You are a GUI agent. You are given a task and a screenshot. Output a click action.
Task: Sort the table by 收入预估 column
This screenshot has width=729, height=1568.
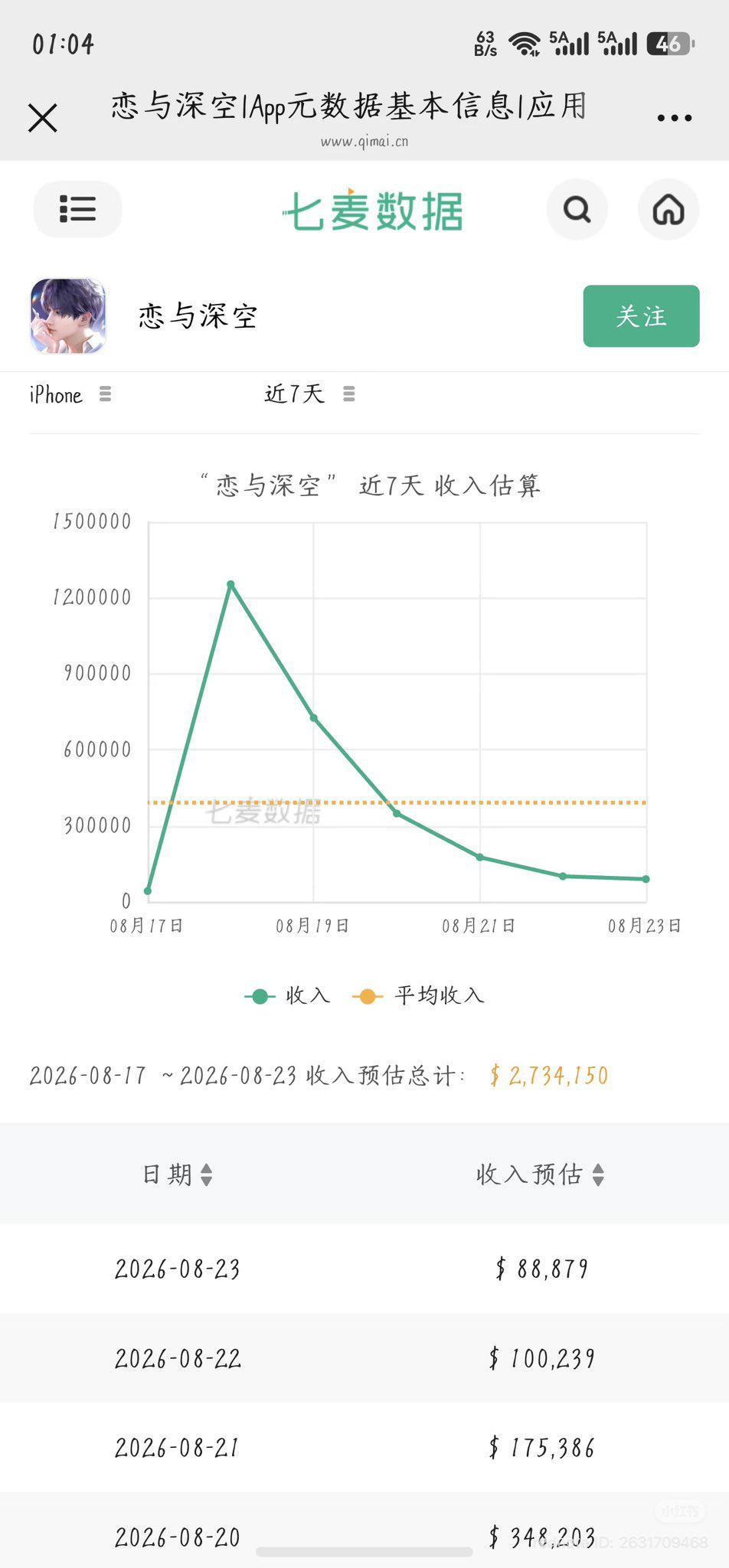[541, 1174]
